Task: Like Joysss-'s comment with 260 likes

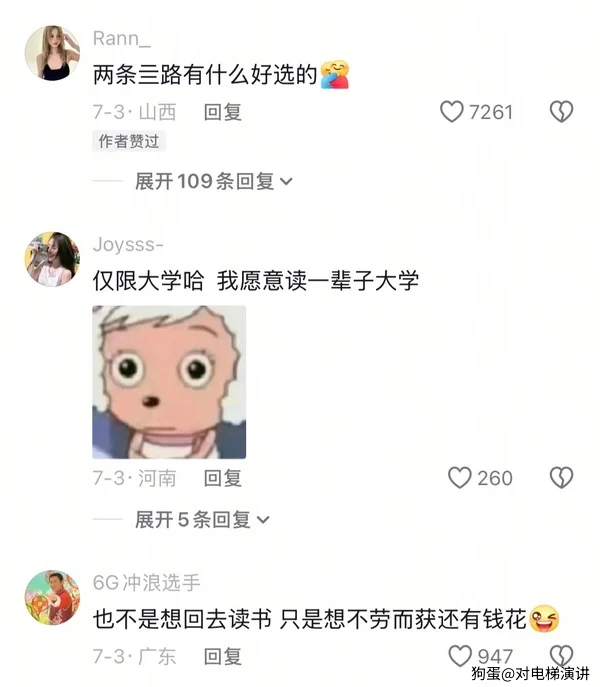Action: [459, 478]
